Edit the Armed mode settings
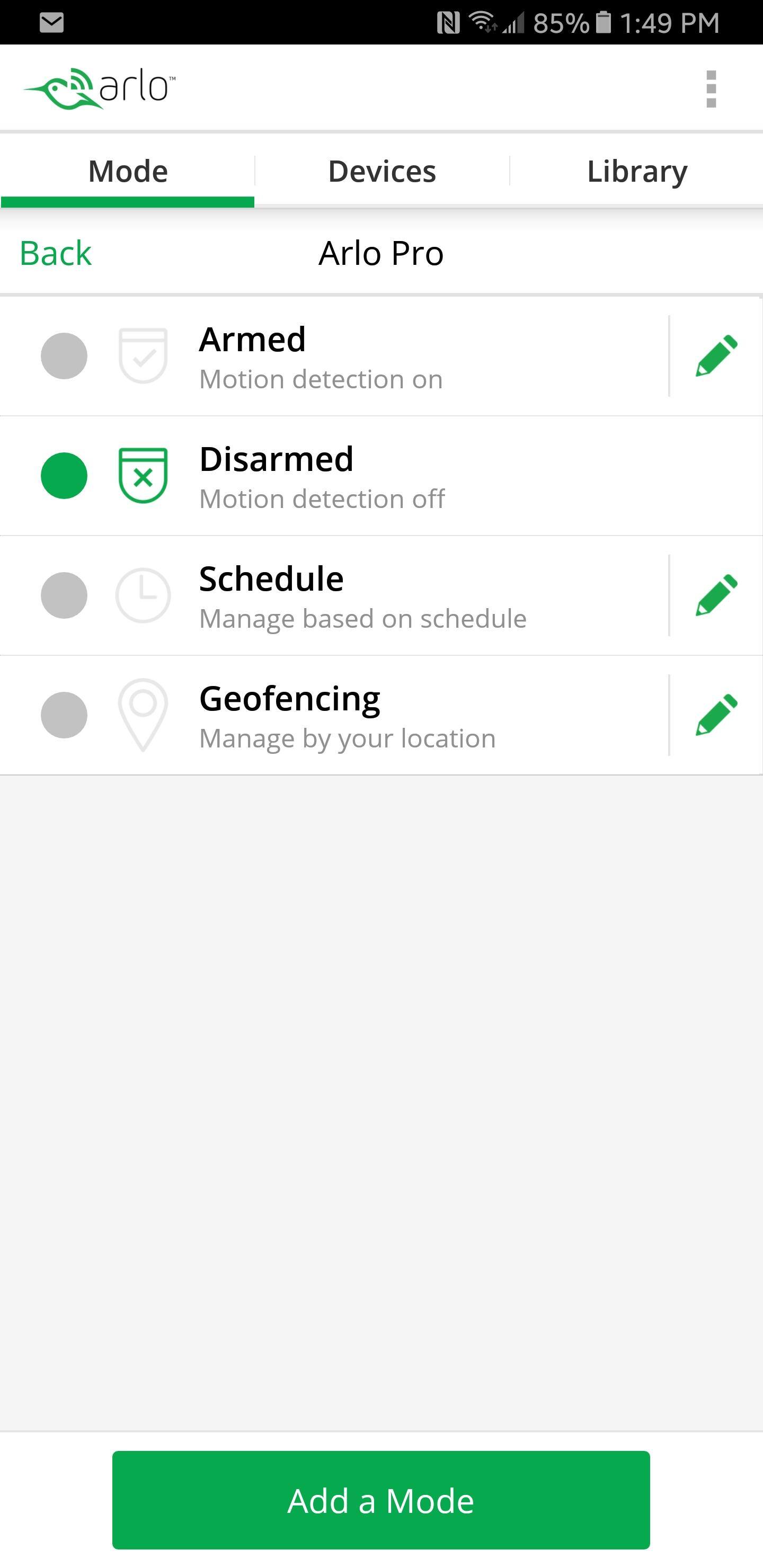This screenshot has width=763, height=1568. coord(716,356)
